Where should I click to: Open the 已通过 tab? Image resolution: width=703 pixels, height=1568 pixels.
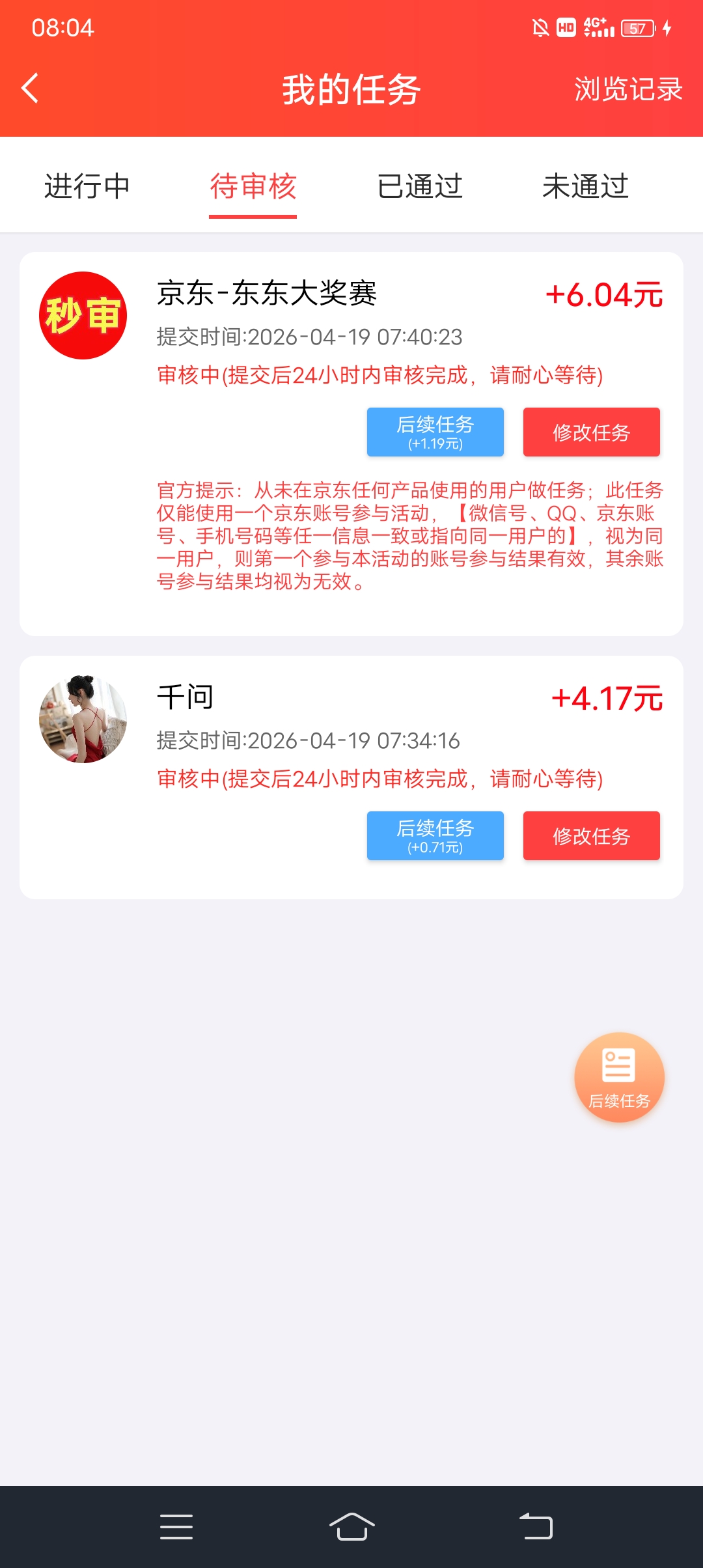pos(420,186)
